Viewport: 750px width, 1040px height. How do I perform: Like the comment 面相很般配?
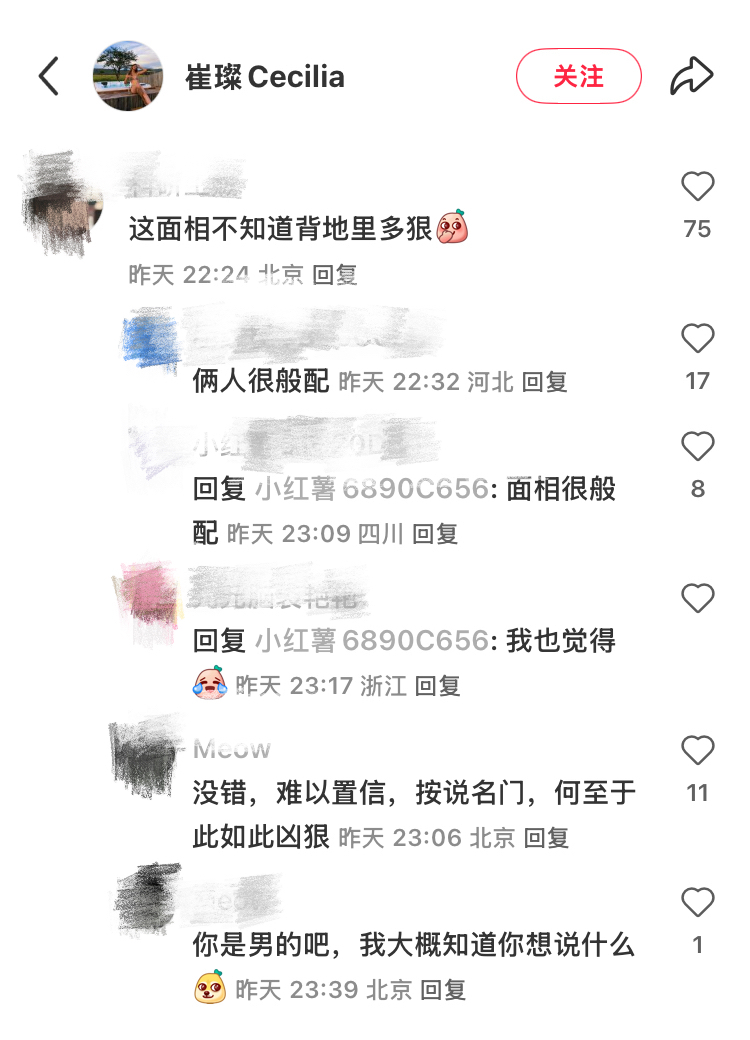[697, 446]
